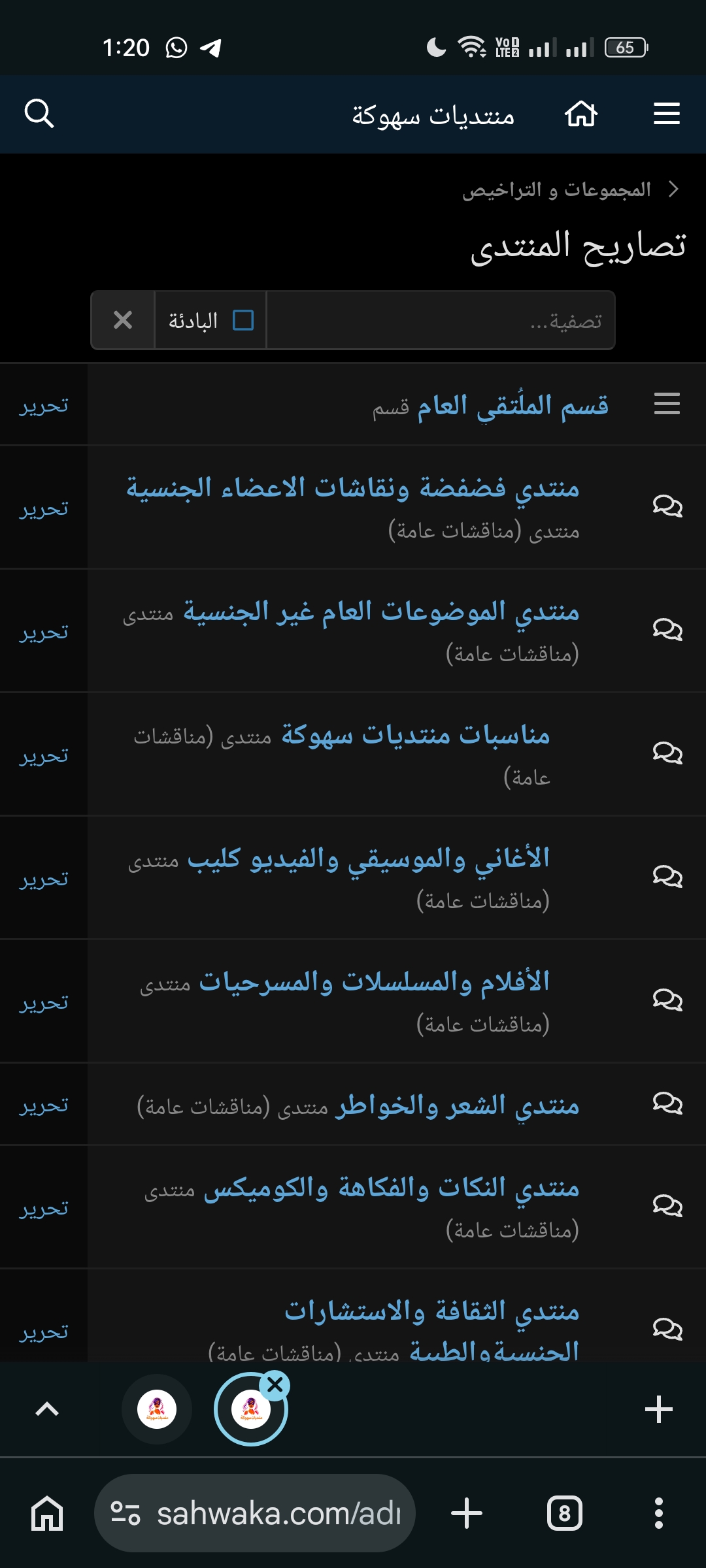Open الأغاني والموسيقي والفيديو كليب forum
The height and width of the screenshot is (1568, 706).
point(369,859)
